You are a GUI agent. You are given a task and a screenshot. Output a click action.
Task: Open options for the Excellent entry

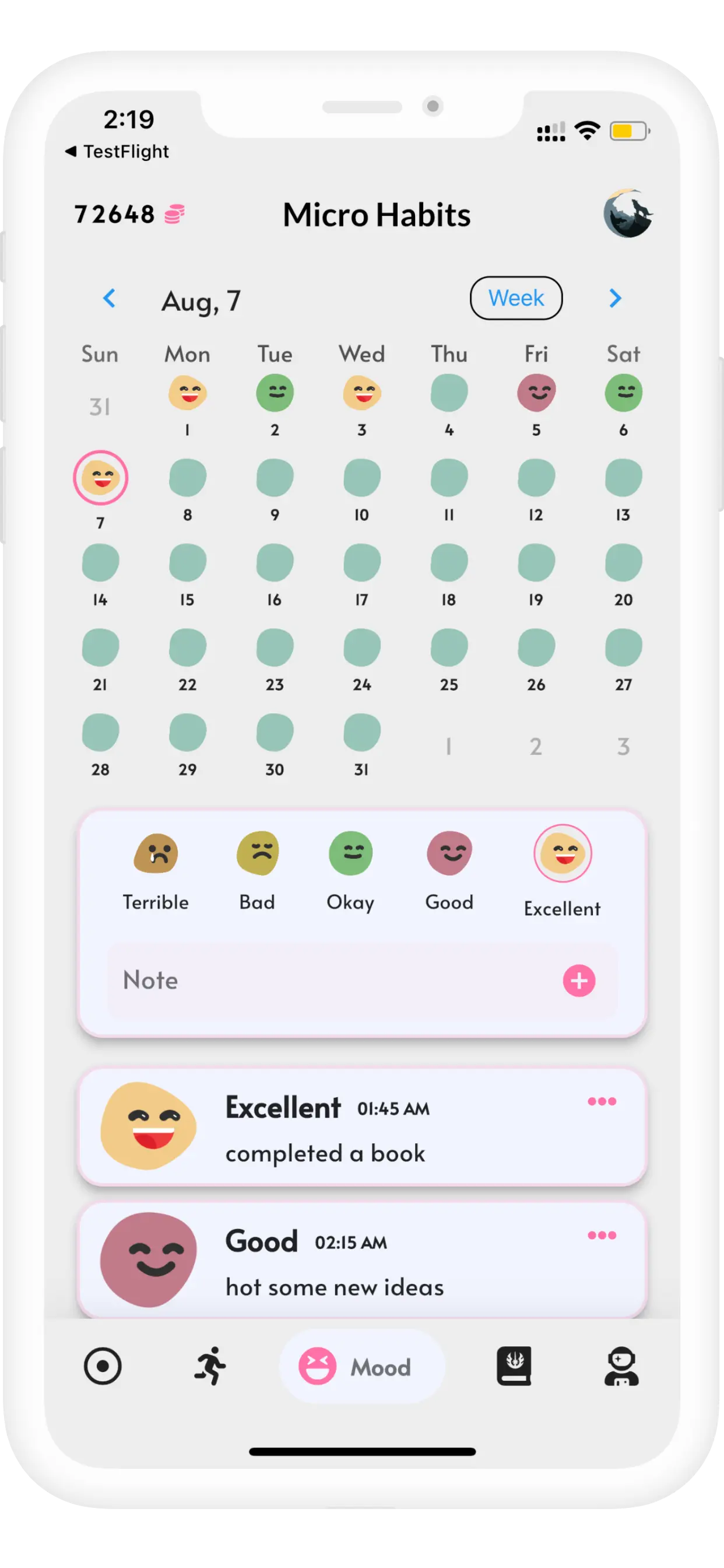[x=602, y=1101]
